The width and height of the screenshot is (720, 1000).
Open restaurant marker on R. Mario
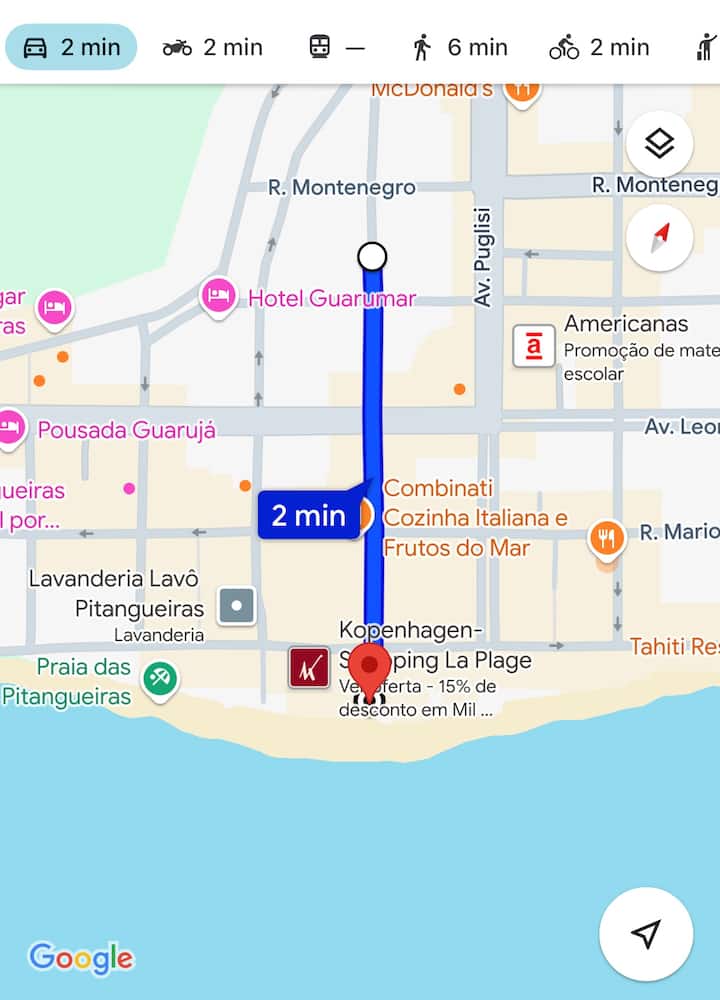point(606,538)
